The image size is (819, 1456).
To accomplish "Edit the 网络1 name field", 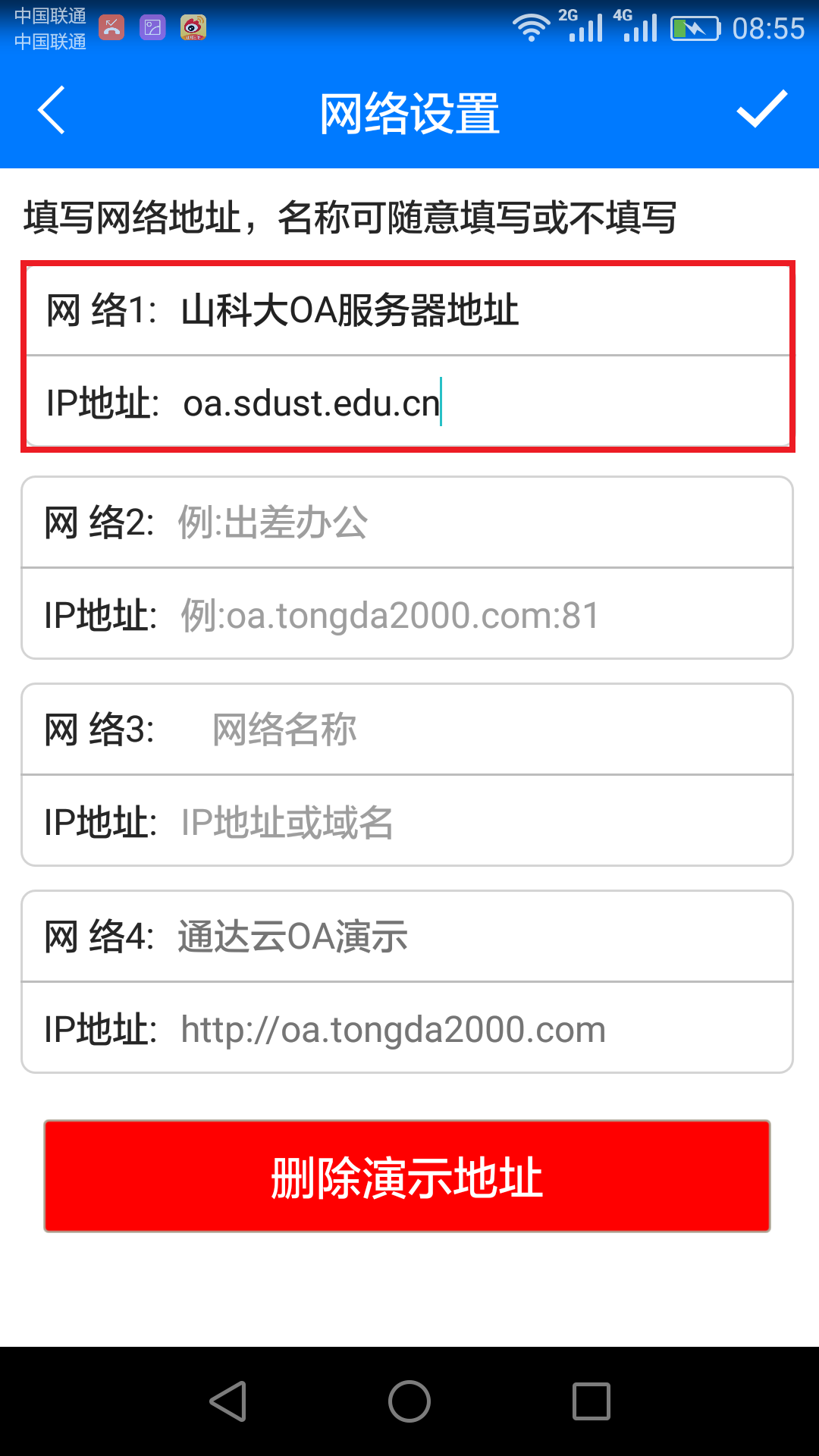I will [478, 310].
